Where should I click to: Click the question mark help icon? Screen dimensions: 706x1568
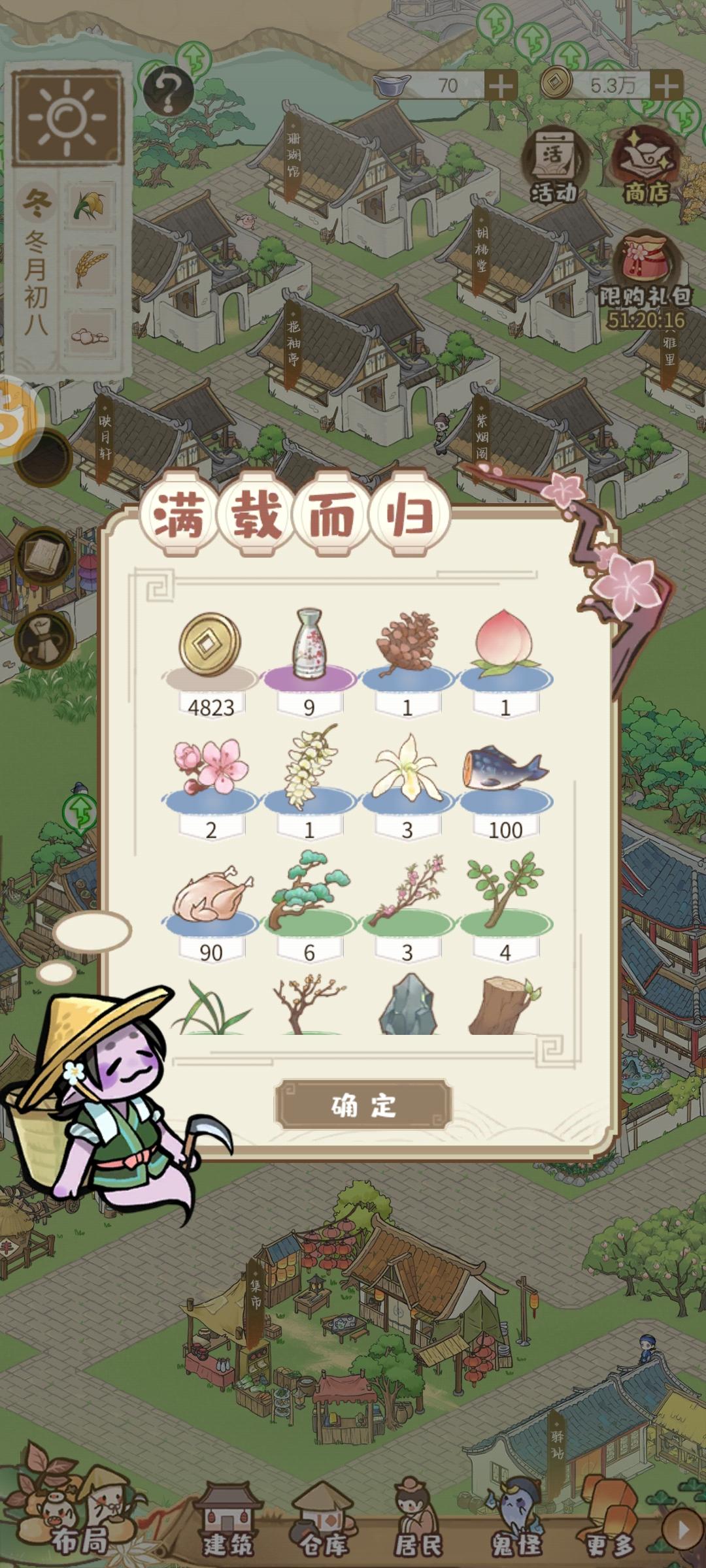[x=168, y=91]
